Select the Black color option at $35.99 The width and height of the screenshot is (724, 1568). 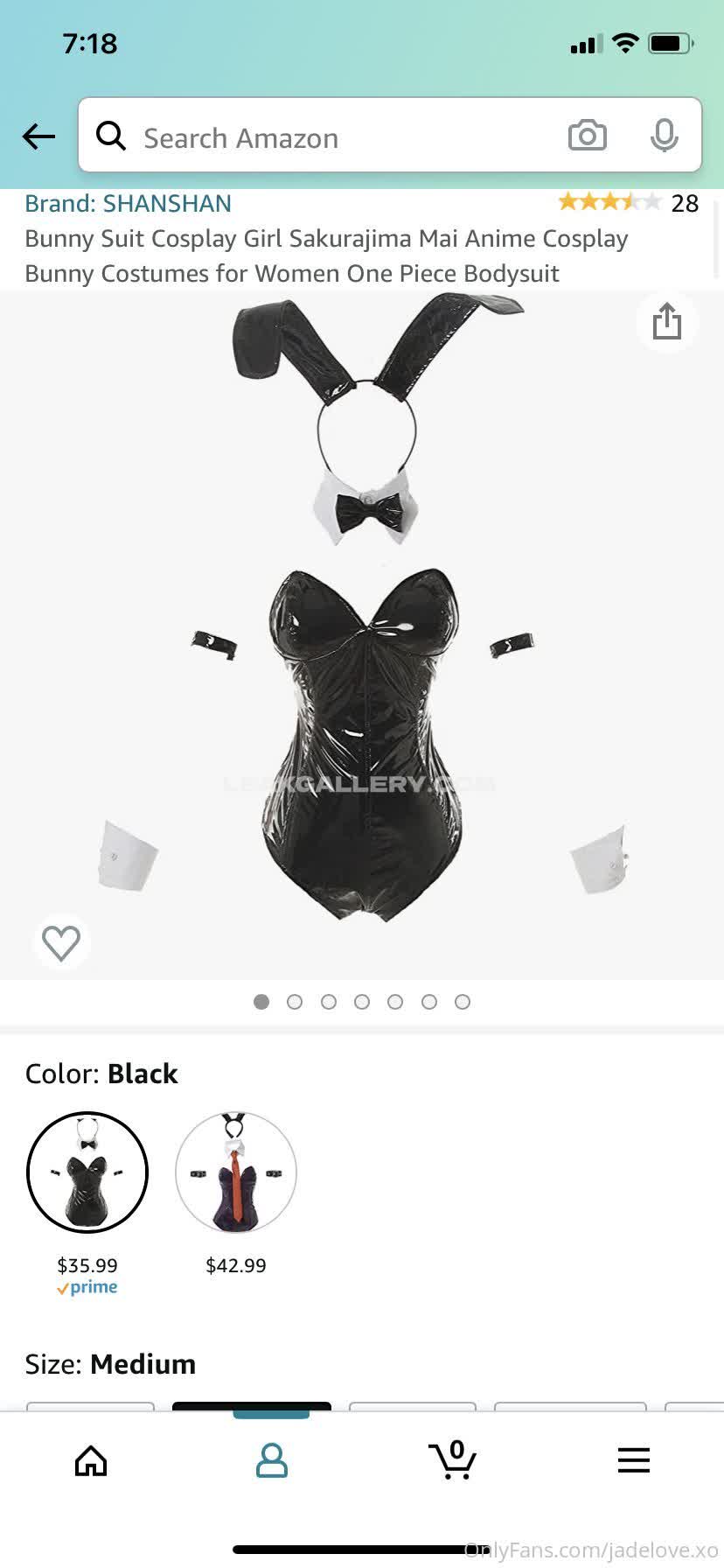coord(87,1172)
